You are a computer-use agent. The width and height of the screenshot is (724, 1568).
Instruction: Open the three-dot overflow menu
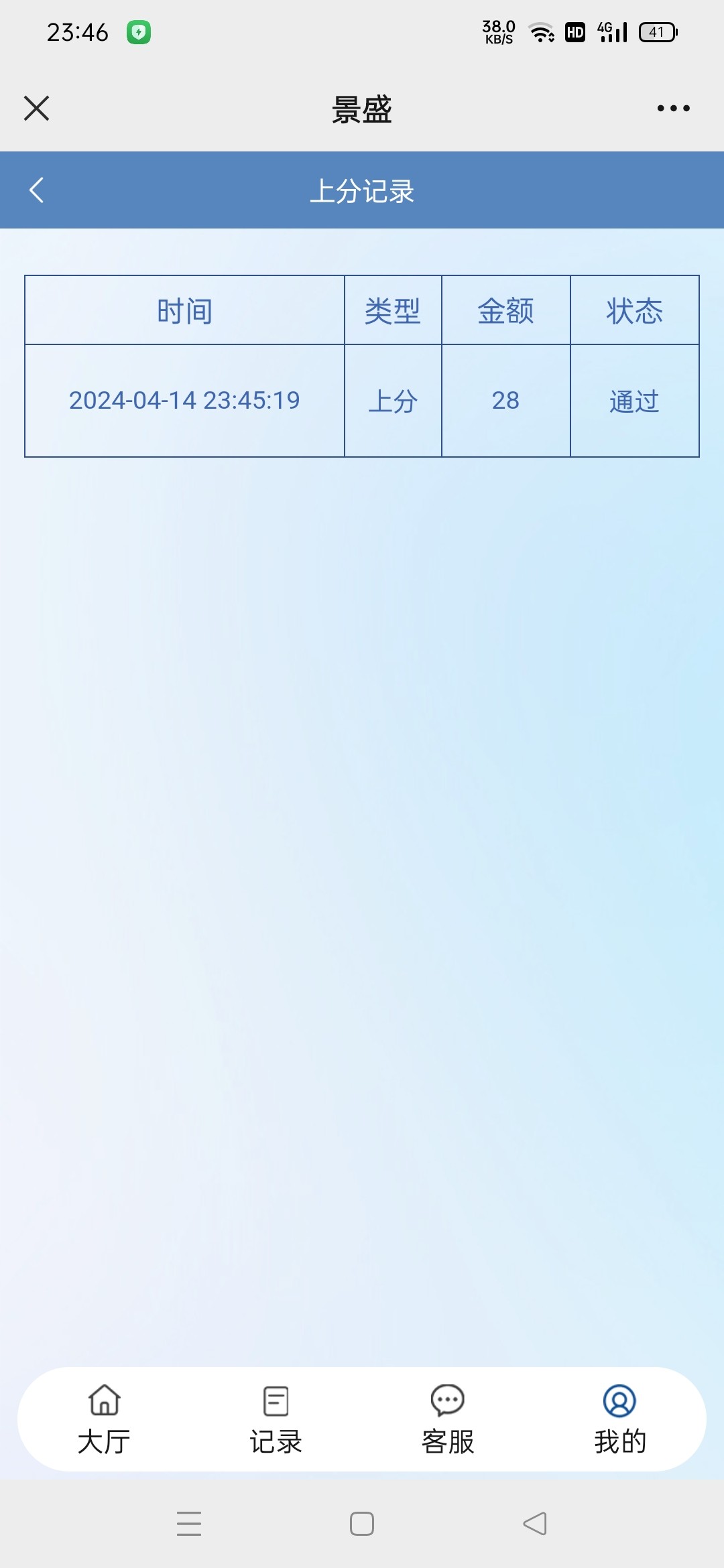click(x=673, y=108)
